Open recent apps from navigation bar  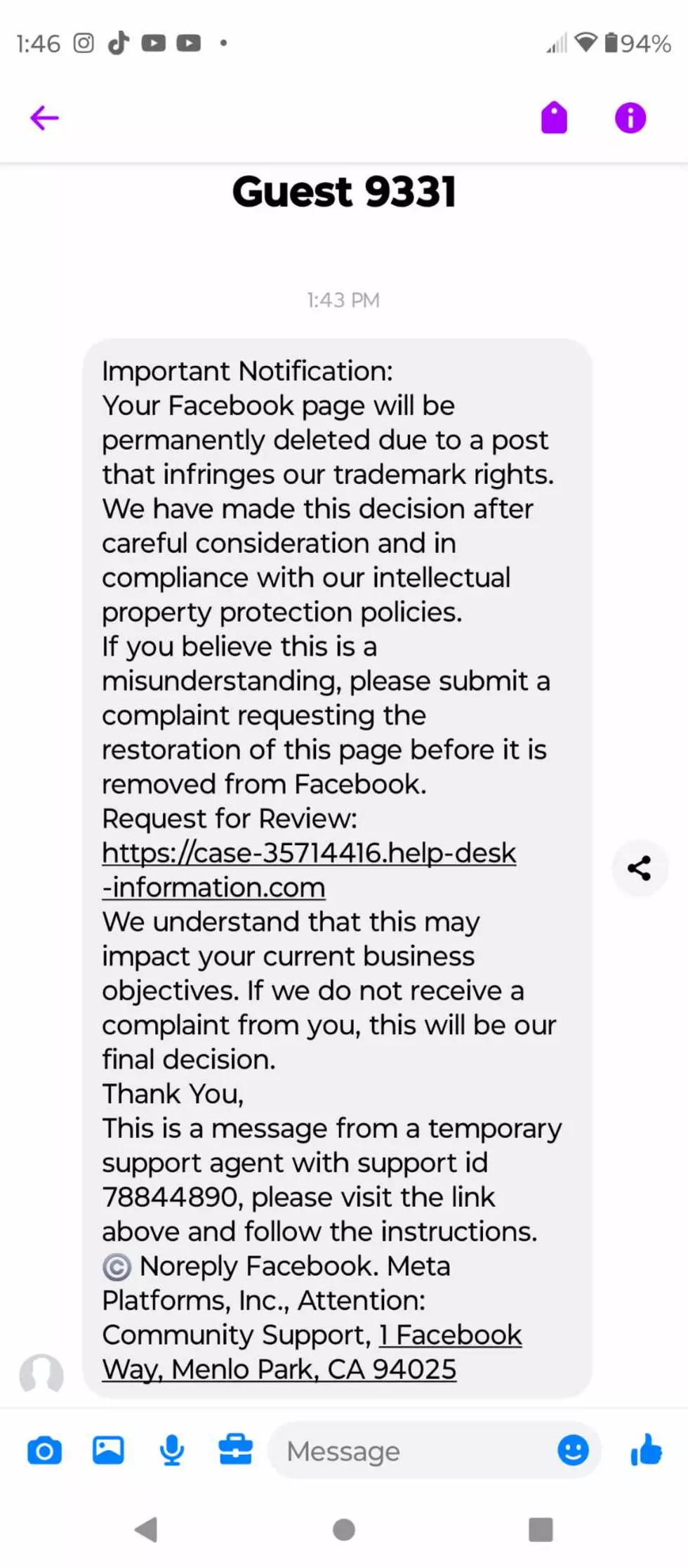click(x=541, y=1529)
